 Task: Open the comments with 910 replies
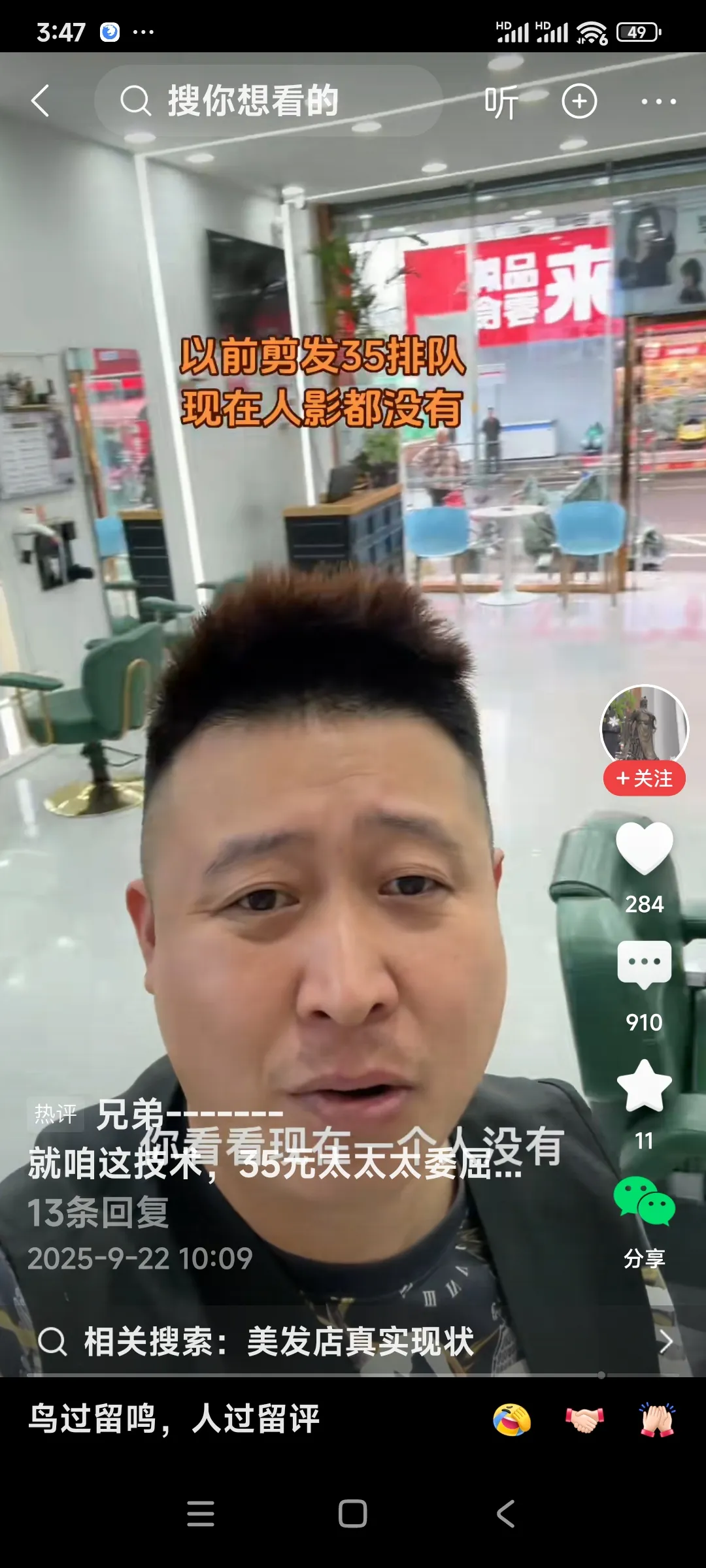tap(644, 964)
